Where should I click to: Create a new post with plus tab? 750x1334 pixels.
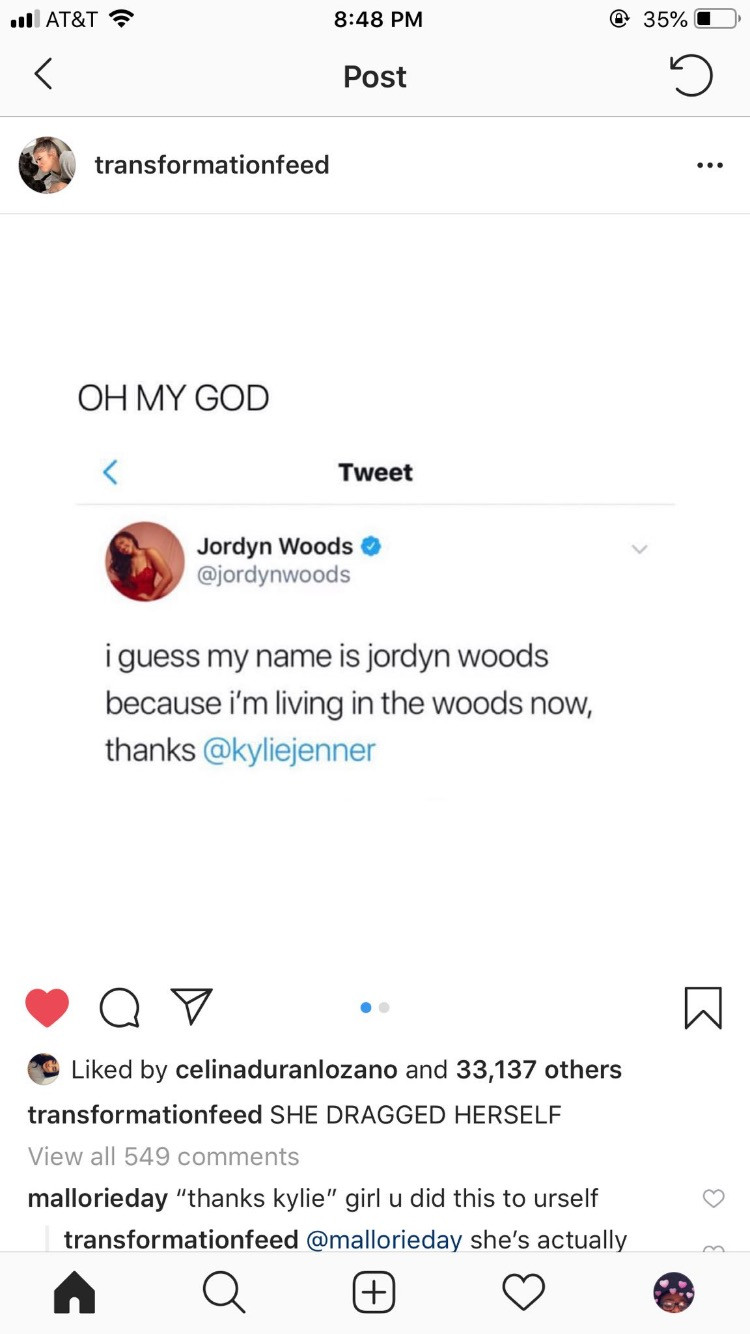(x=374, y=1292)
